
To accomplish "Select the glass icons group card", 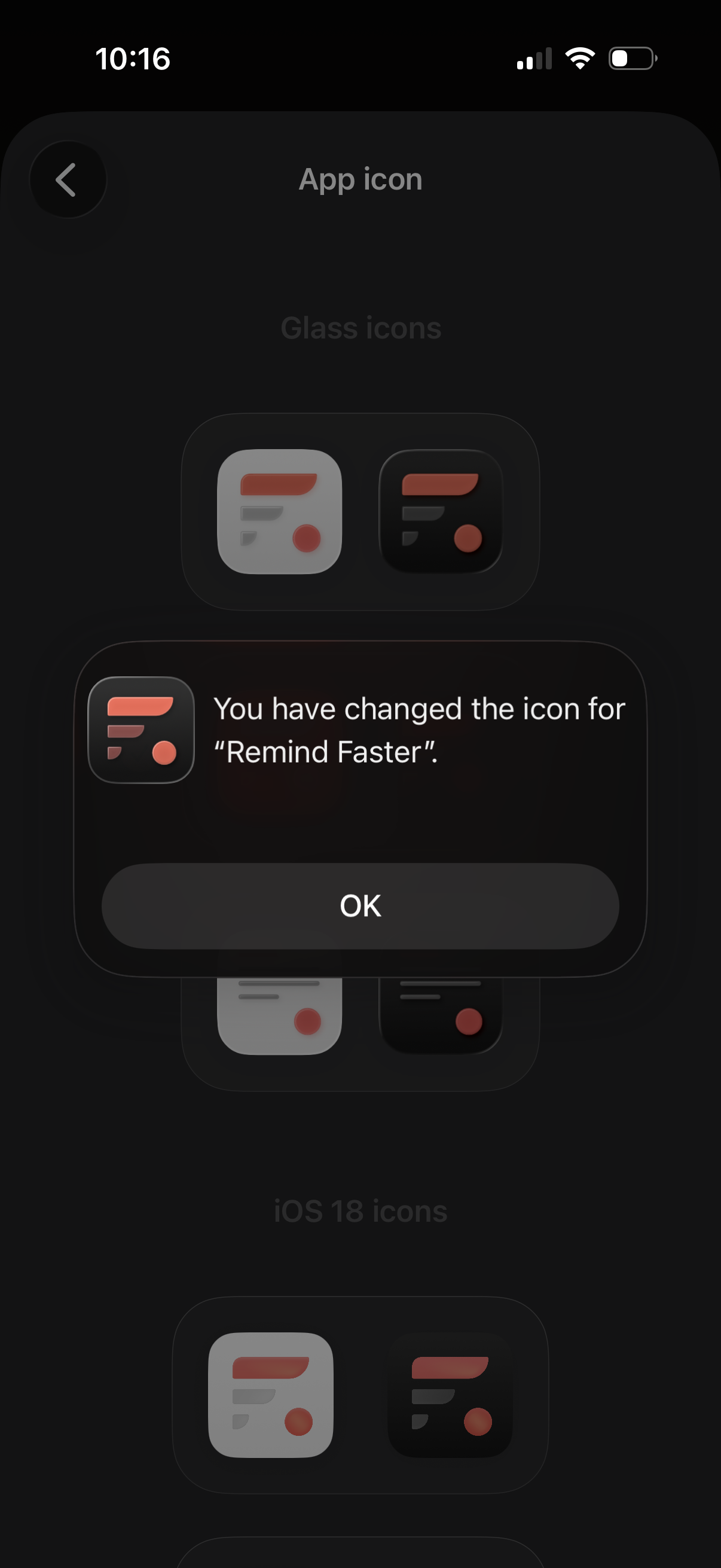I will pyautogui.click(x=360, y=511).
